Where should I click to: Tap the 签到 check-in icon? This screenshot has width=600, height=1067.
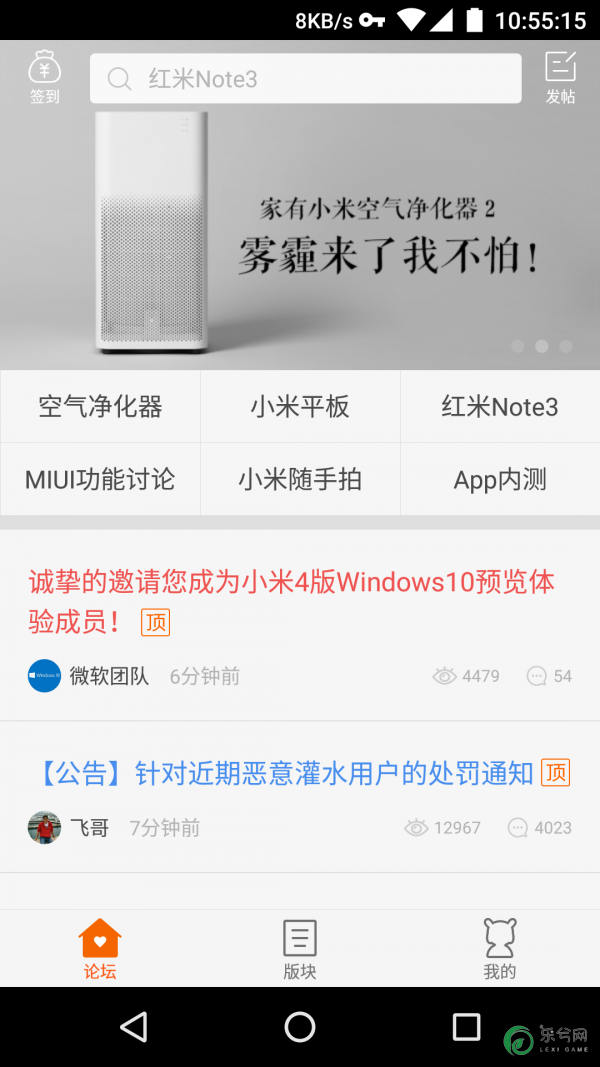45,77
